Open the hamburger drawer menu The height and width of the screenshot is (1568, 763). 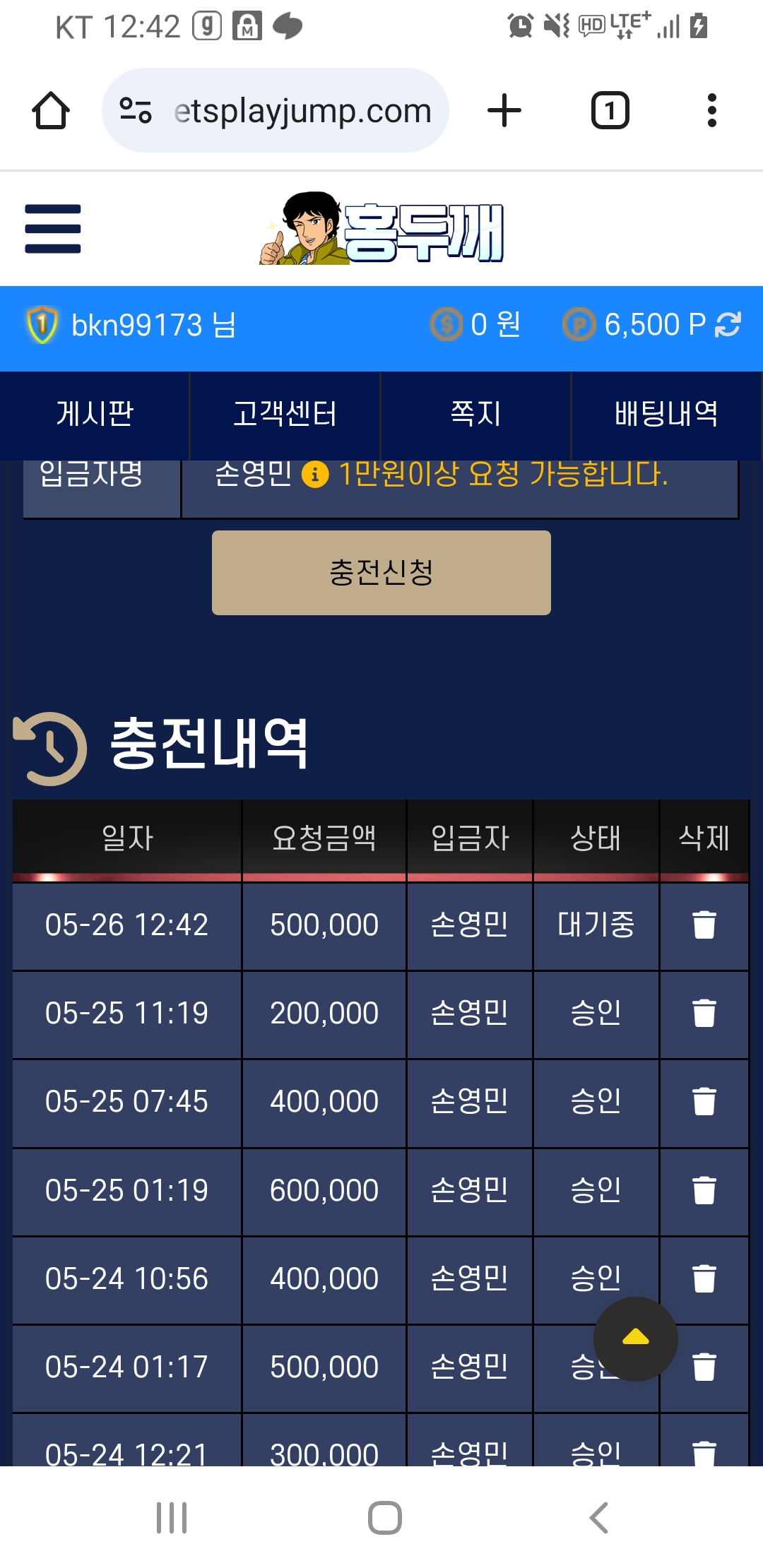pyautogui.click(x=53, y=228)
